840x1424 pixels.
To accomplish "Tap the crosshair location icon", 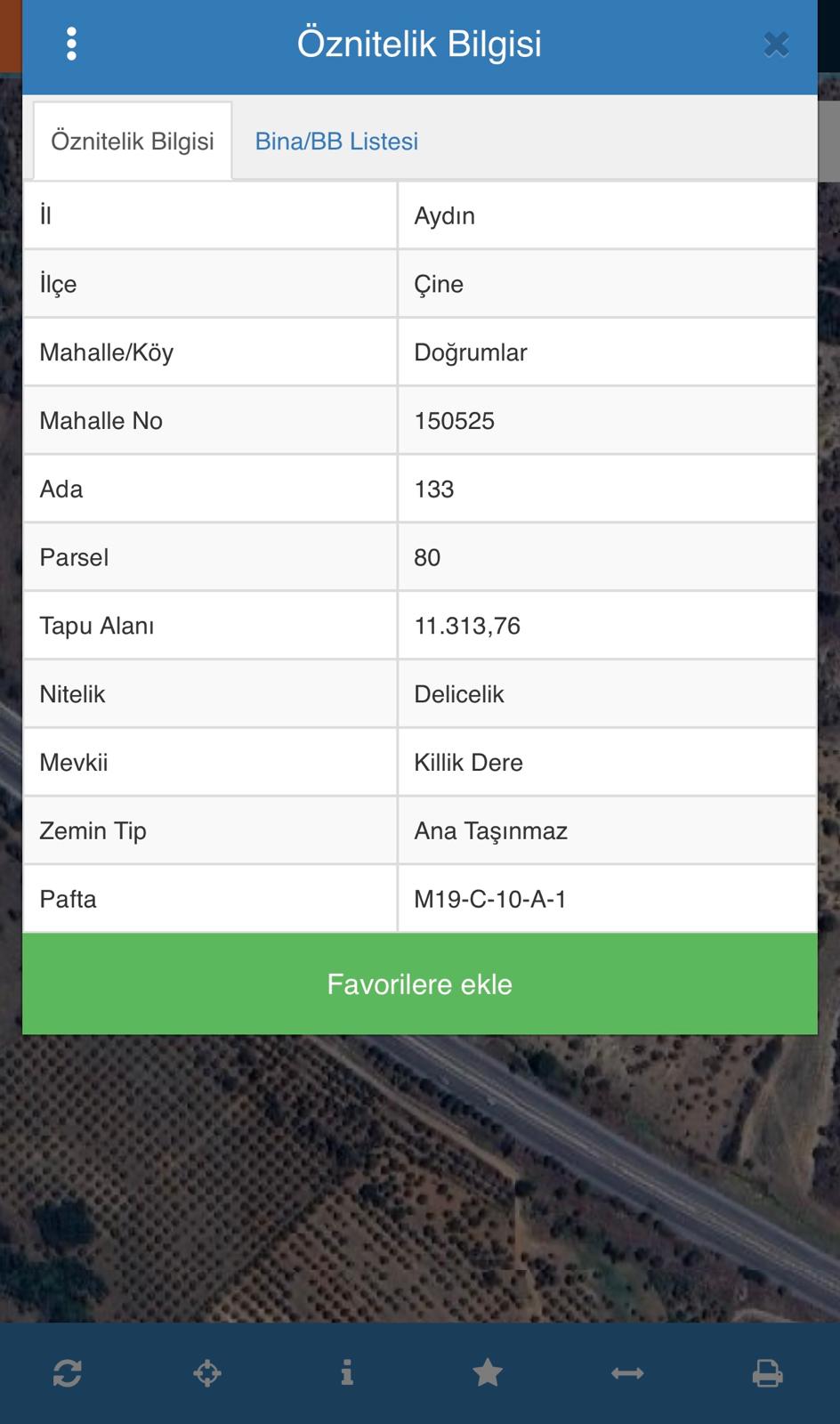I will tap(207, 1373).
